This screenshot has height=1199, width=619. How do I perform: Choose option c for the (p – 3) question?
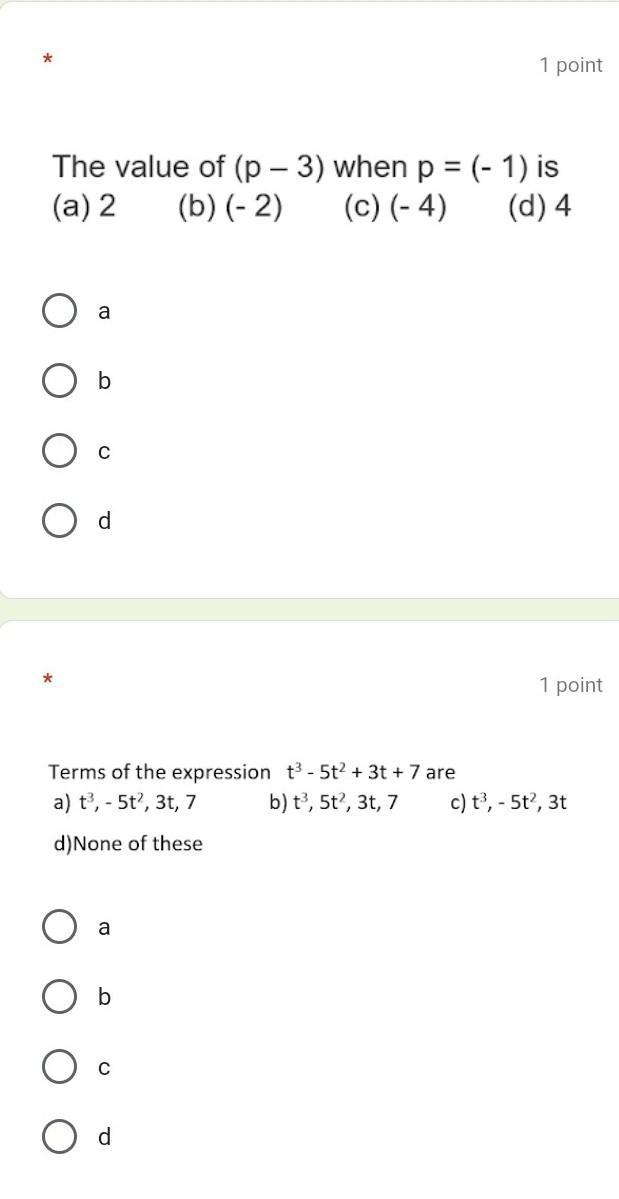click(x=60, y=451)
